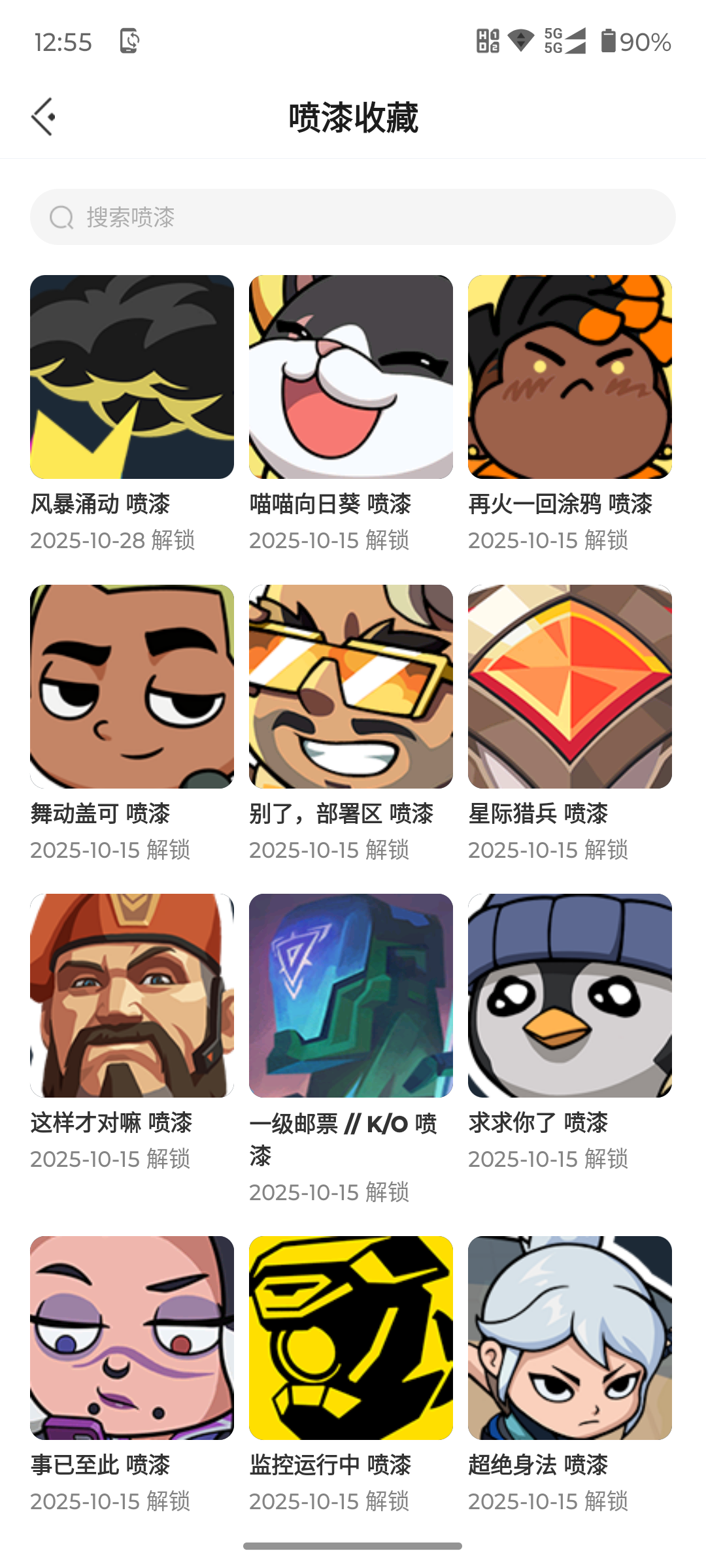The height and width of the screenshot is (1568, 706).
Task: Tap the screen rotation icon near the clock
Action: (x=129, y=41)
